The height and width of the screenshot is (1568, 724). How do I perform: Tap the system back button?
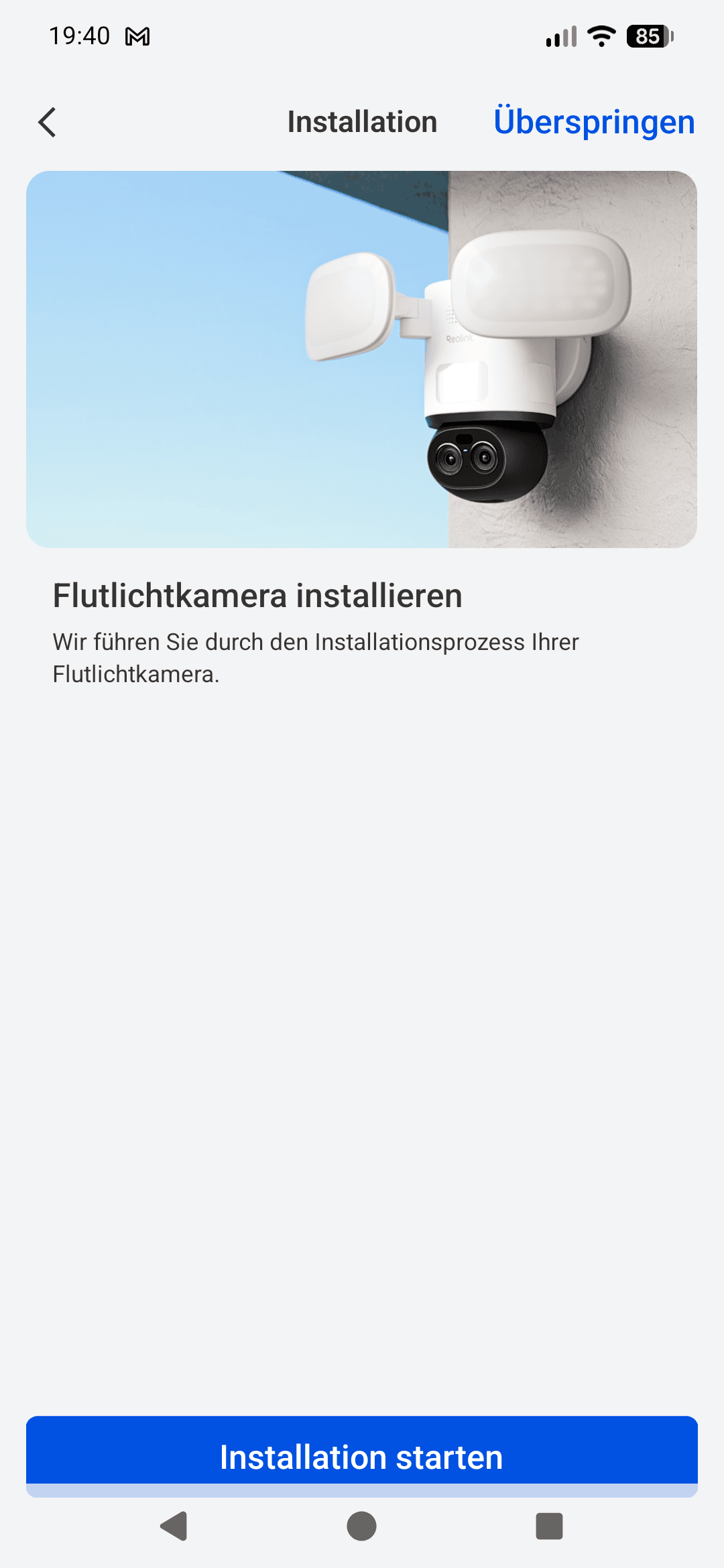pyautogui.click(x=174, y=1526)
